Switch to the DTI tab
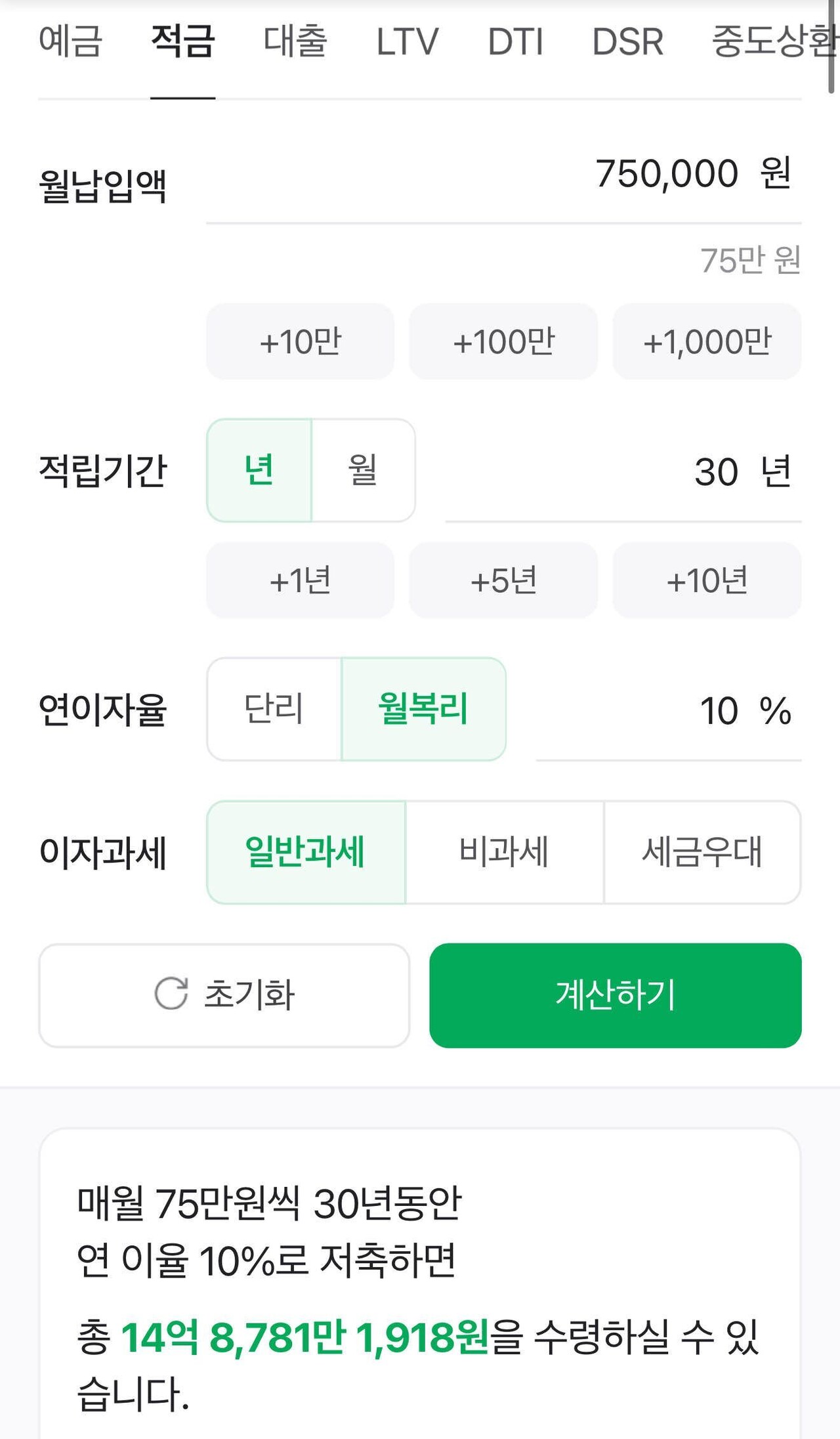Screen dimensions: 840x1439 (x=514, y=43)
